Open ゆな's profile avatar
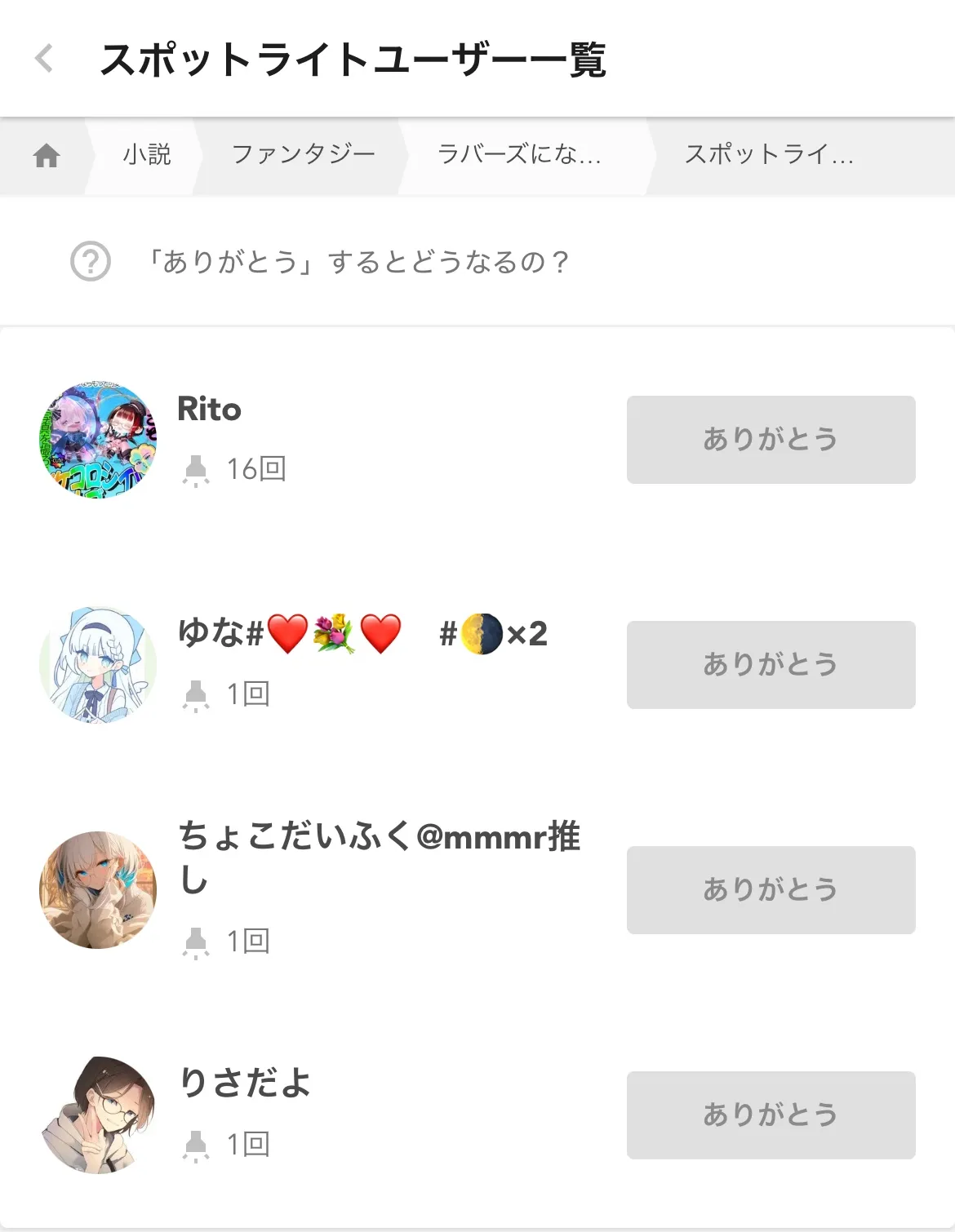 click(98, 665)
